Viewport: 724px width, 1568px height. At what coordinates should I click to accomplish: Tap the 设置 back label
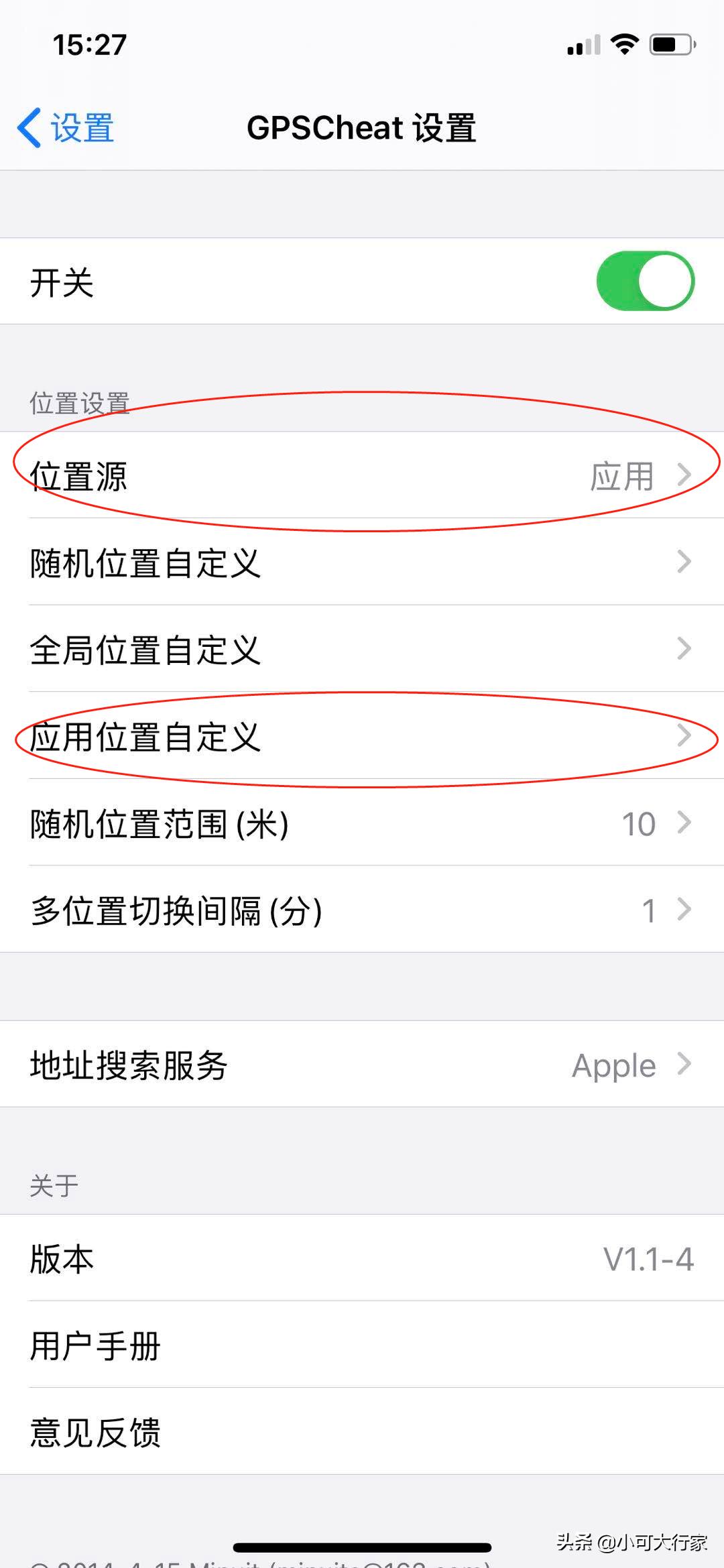(80, 127)
